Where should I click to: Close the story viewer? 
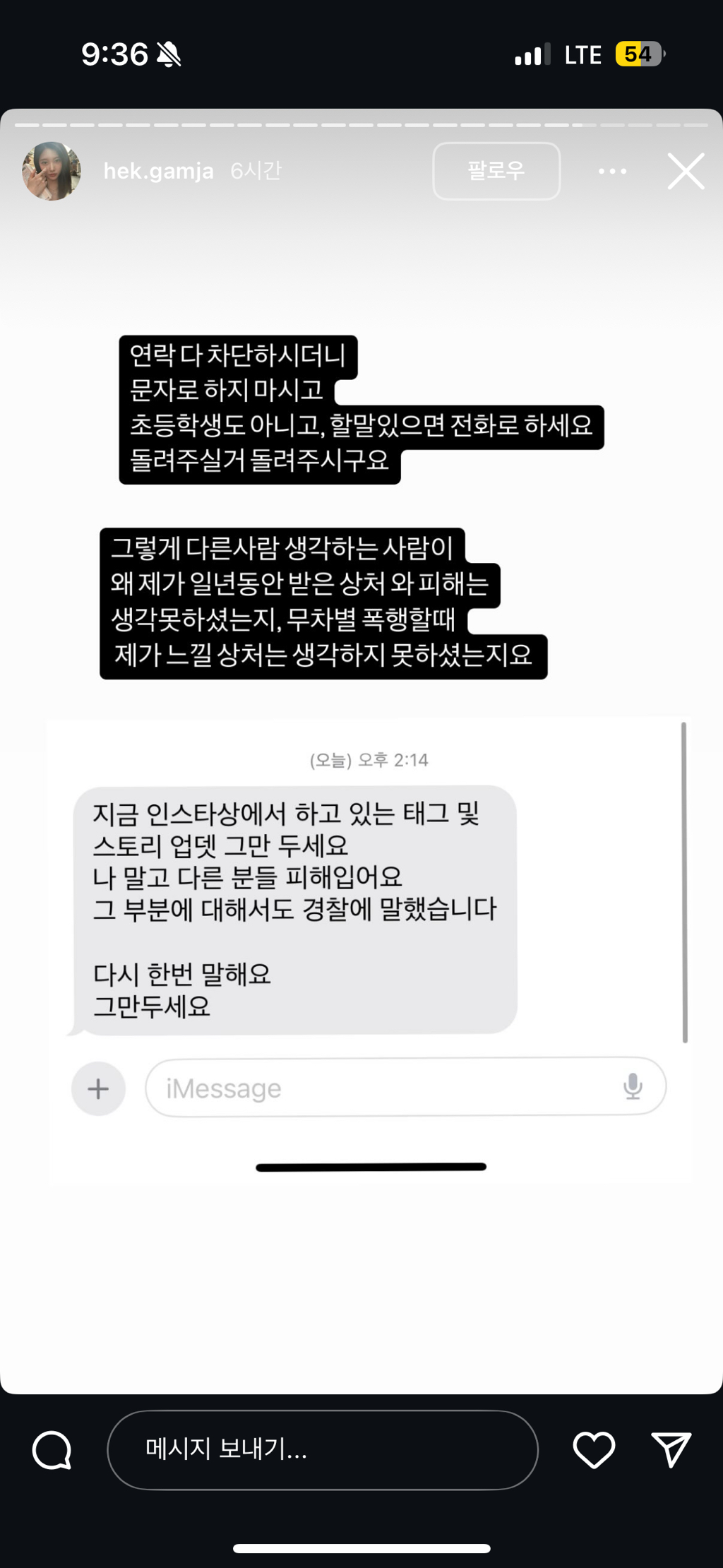[686, 171]
